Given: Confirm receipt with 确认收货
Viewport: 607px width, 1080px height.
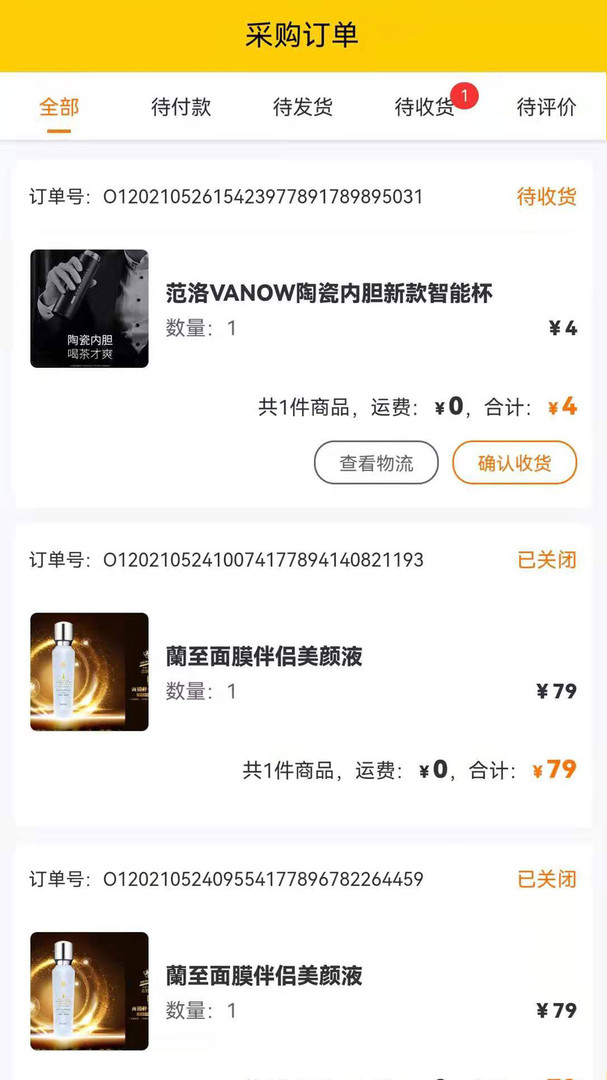Looking at the screenshot, I should [x=514, y=463].
